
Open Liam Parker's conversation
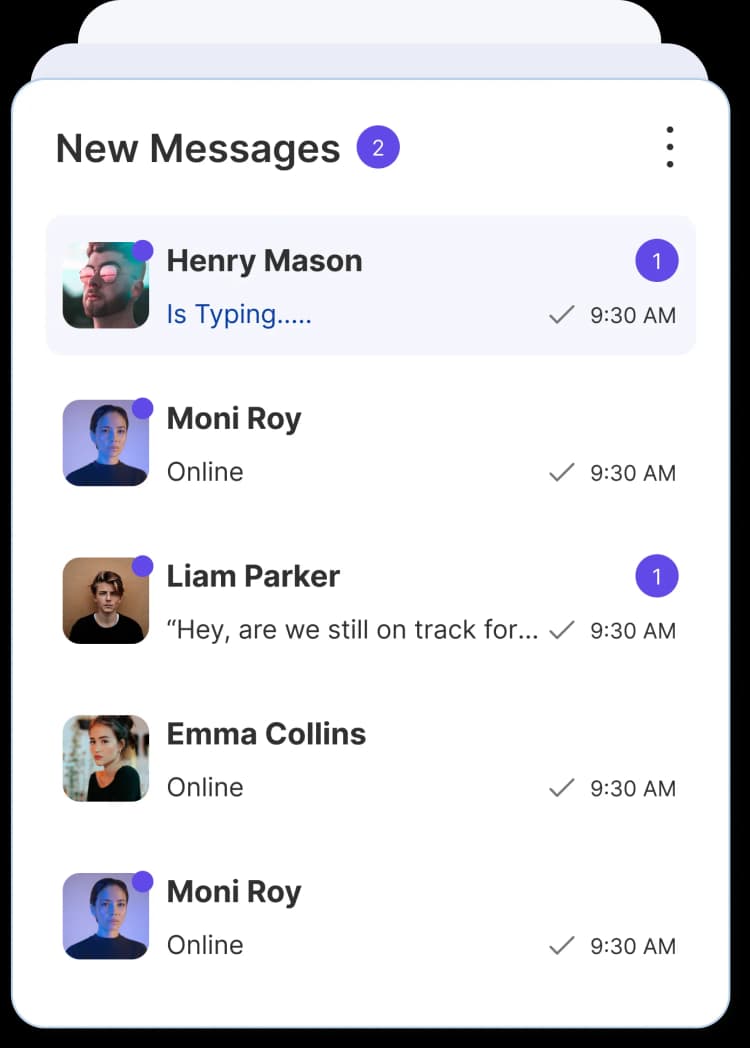click(x=370, y=601)
